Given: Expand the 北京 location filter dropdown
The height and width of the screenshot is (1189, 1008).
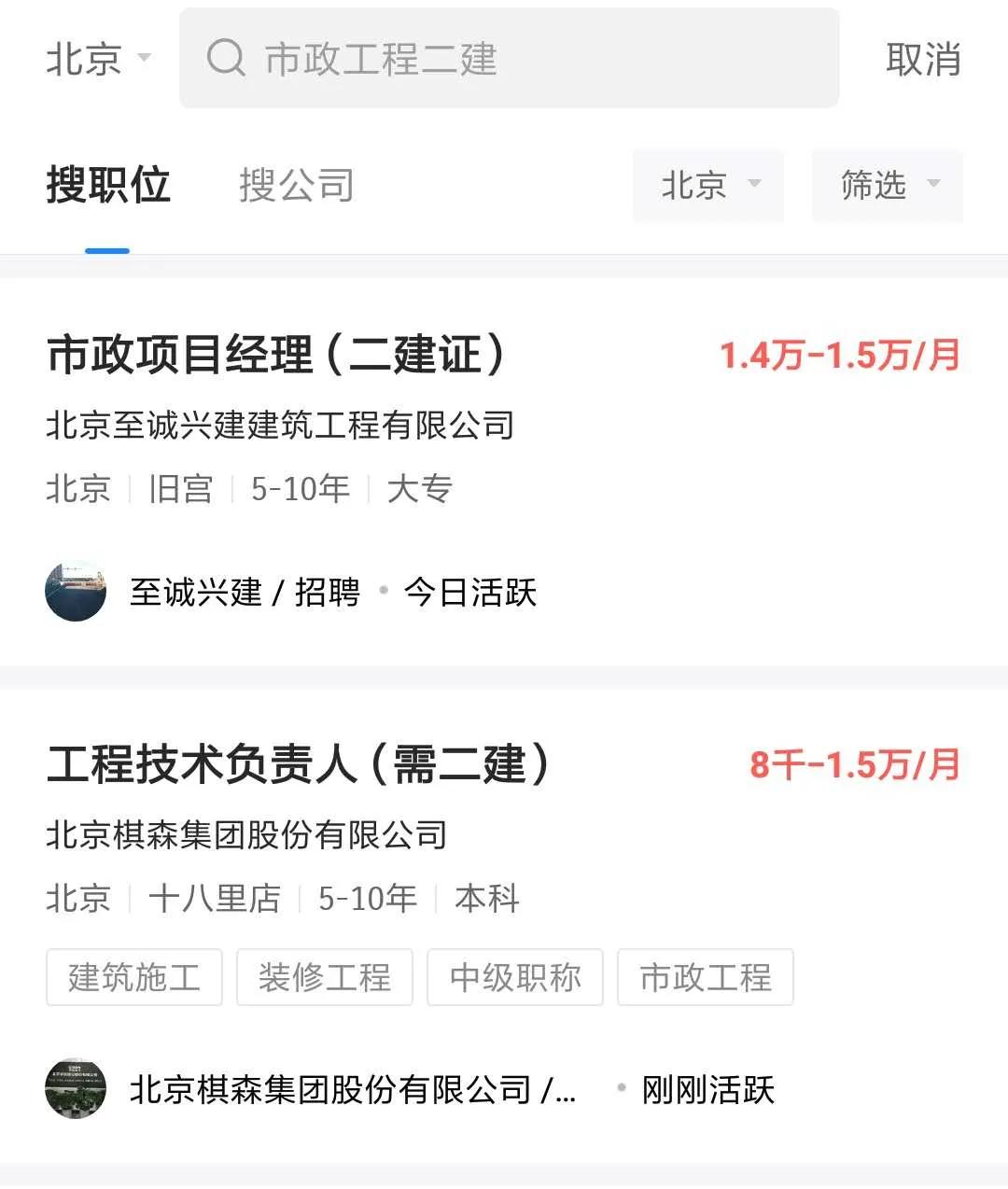Looking at the screenshot, I should pyautogui.click(x=707, y=186).
